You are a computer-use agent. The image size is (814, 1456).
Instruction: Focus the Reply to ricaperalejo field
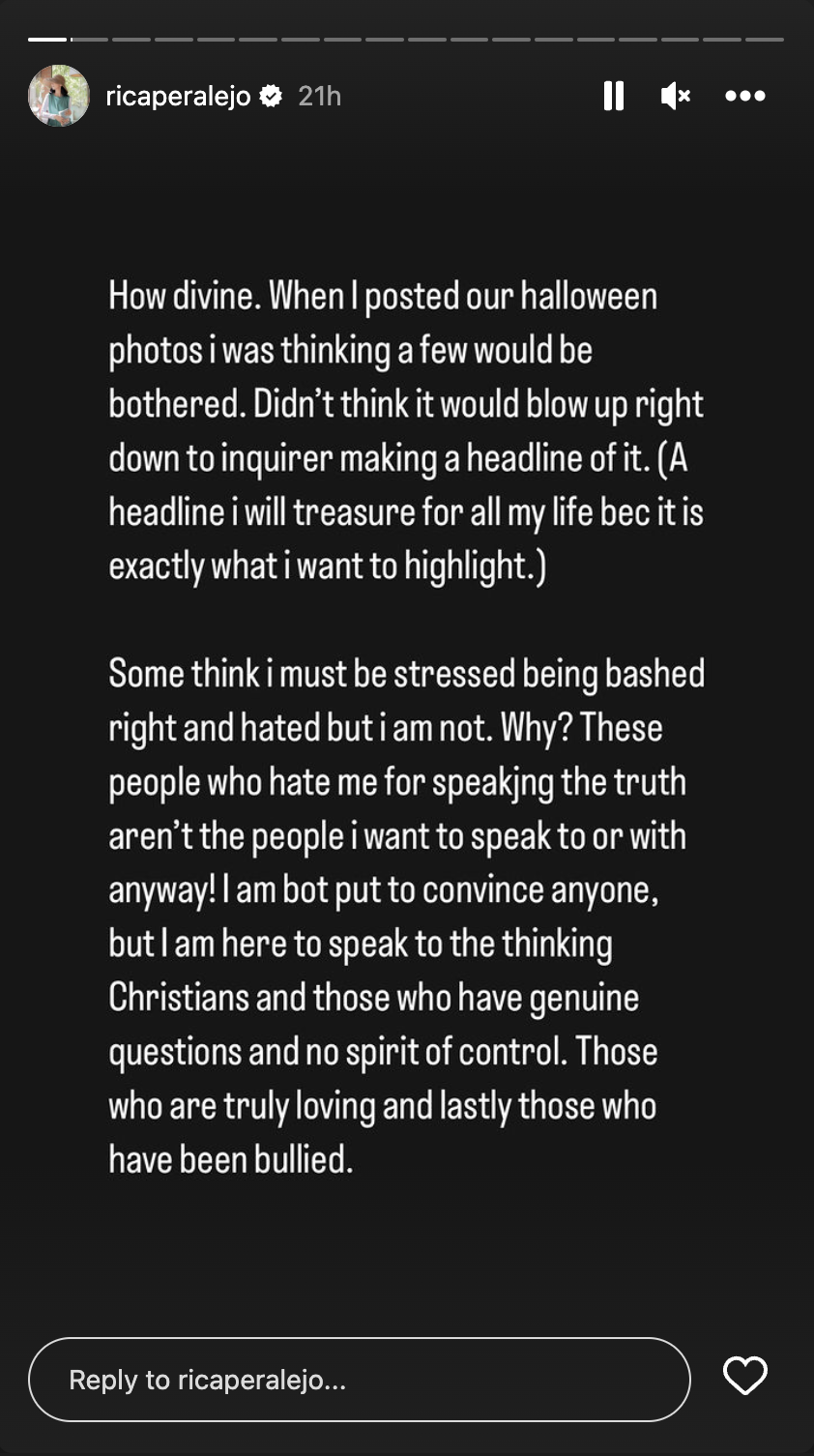pos(360,1380)
